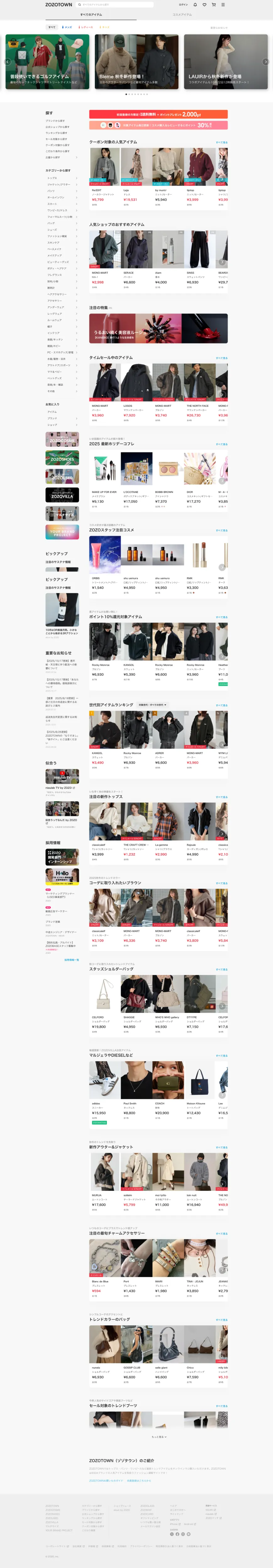The width and height of the screenshot is (273, 1568).
Task: Open the Bleme 秋冬新作登場 banner
Action: coord(136,61)
